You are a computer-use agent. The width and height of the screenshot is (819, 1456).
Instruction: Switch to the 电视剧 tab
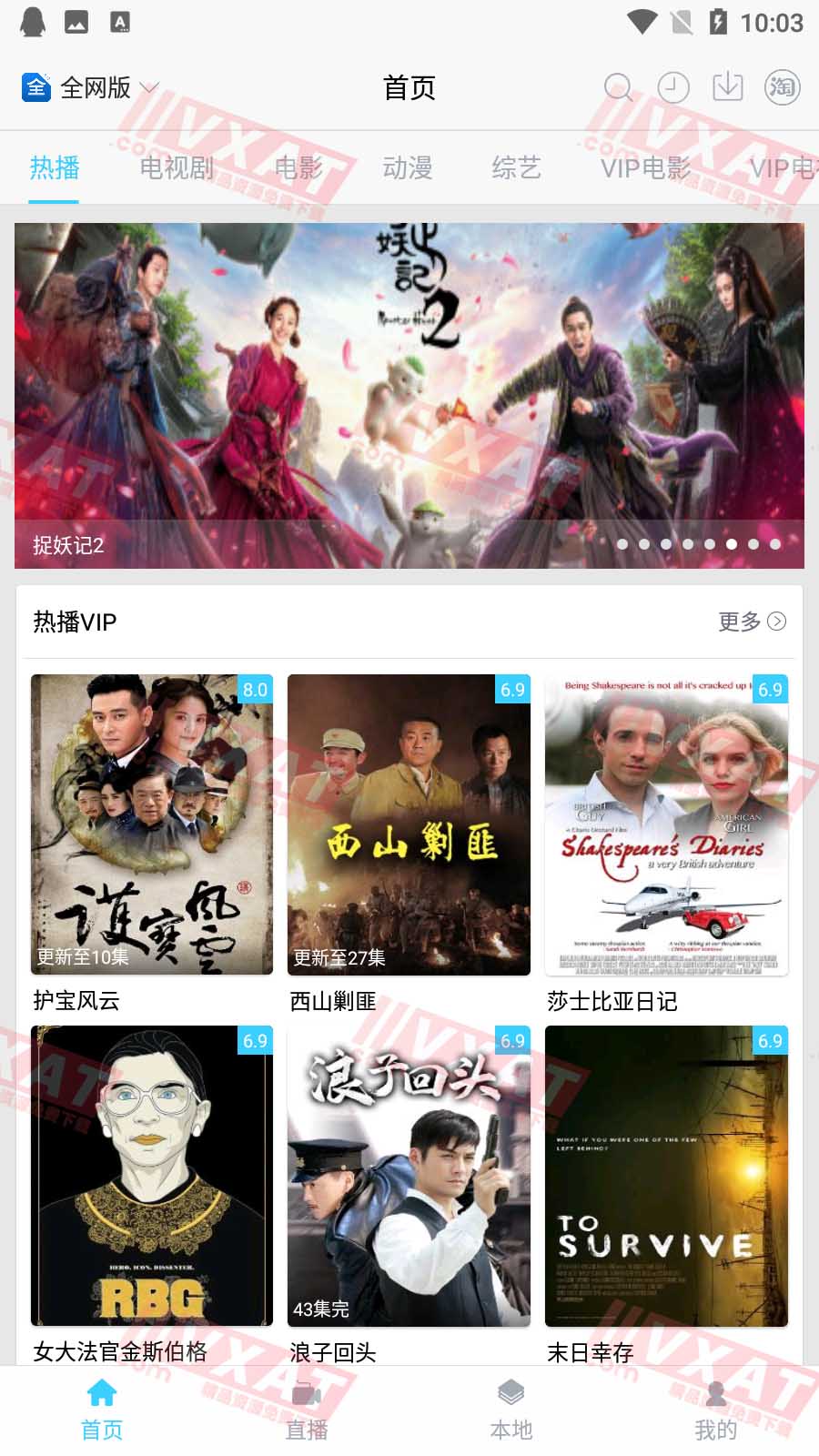(176, 168)
